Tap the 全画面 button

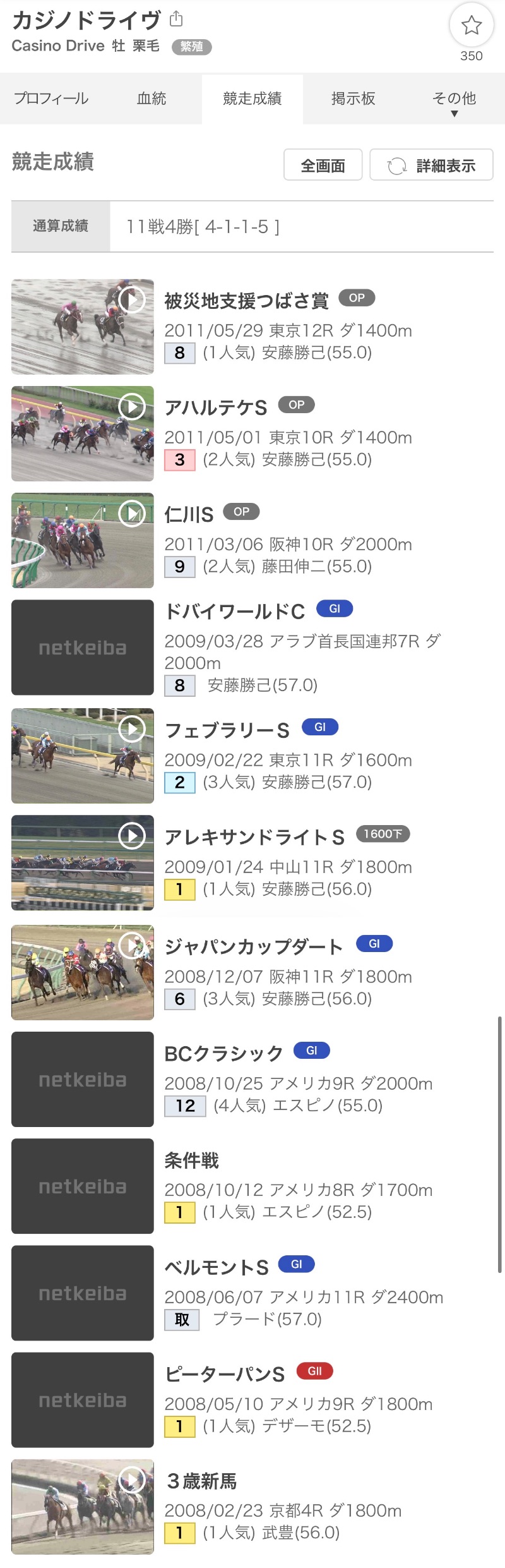point(323,166)
